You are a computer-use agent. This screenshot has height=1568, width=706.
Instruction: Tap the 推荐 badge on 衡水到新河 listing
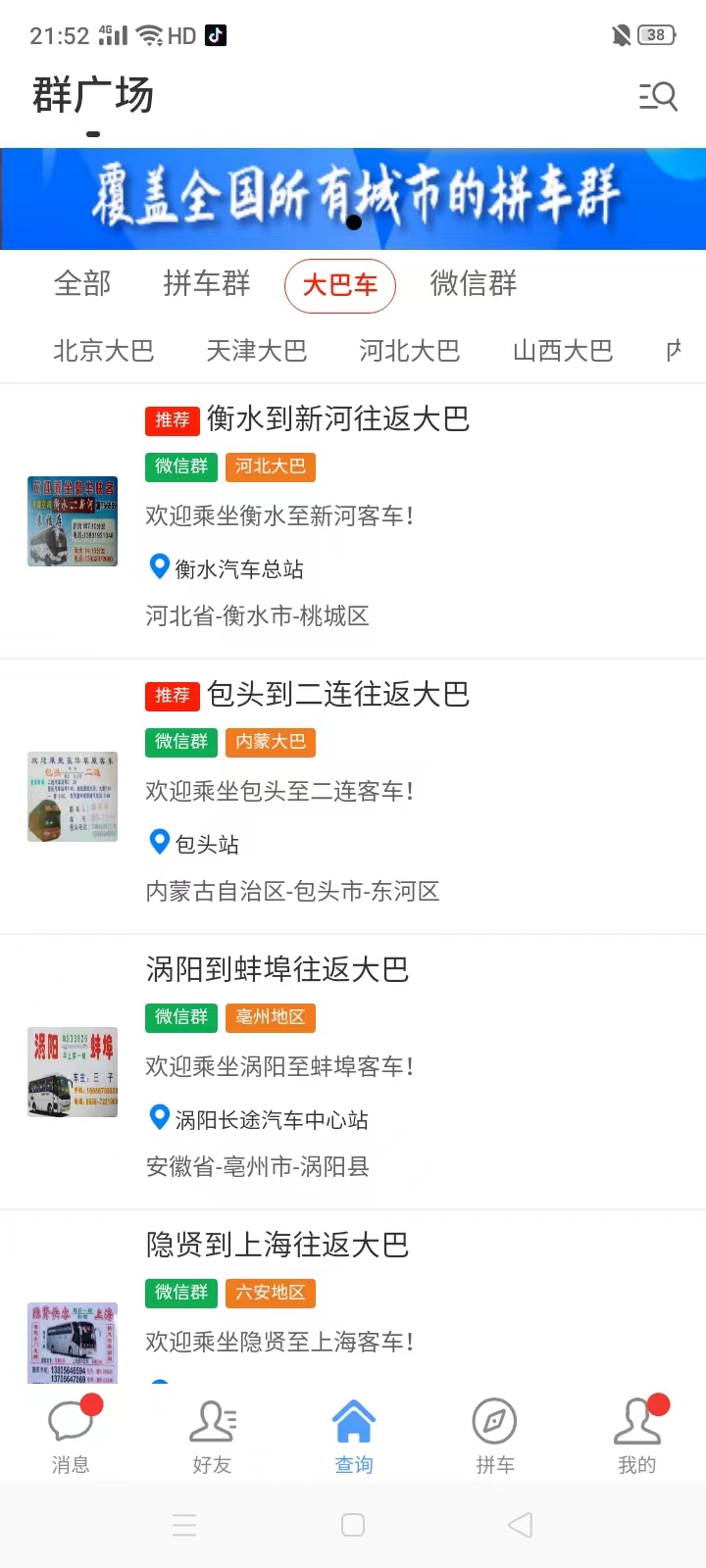point(173,420)
